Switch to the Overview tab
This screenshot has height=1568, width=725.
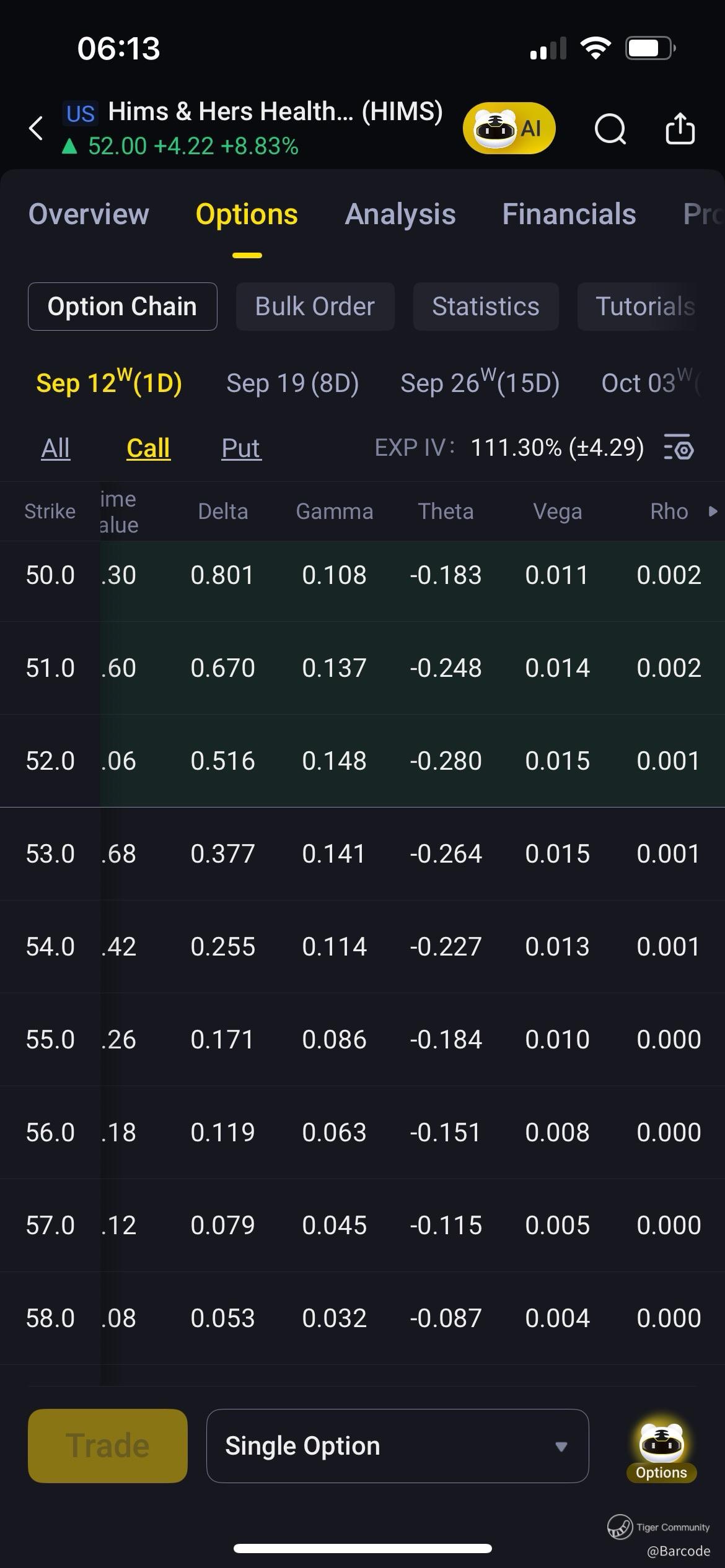click(89, 214)
